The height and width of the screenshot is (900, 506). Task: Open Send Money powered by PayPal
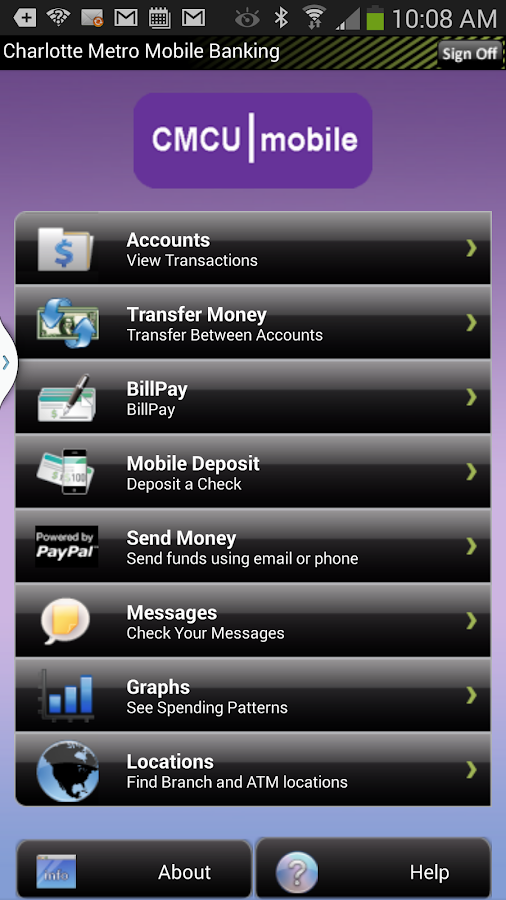[253, 546]
